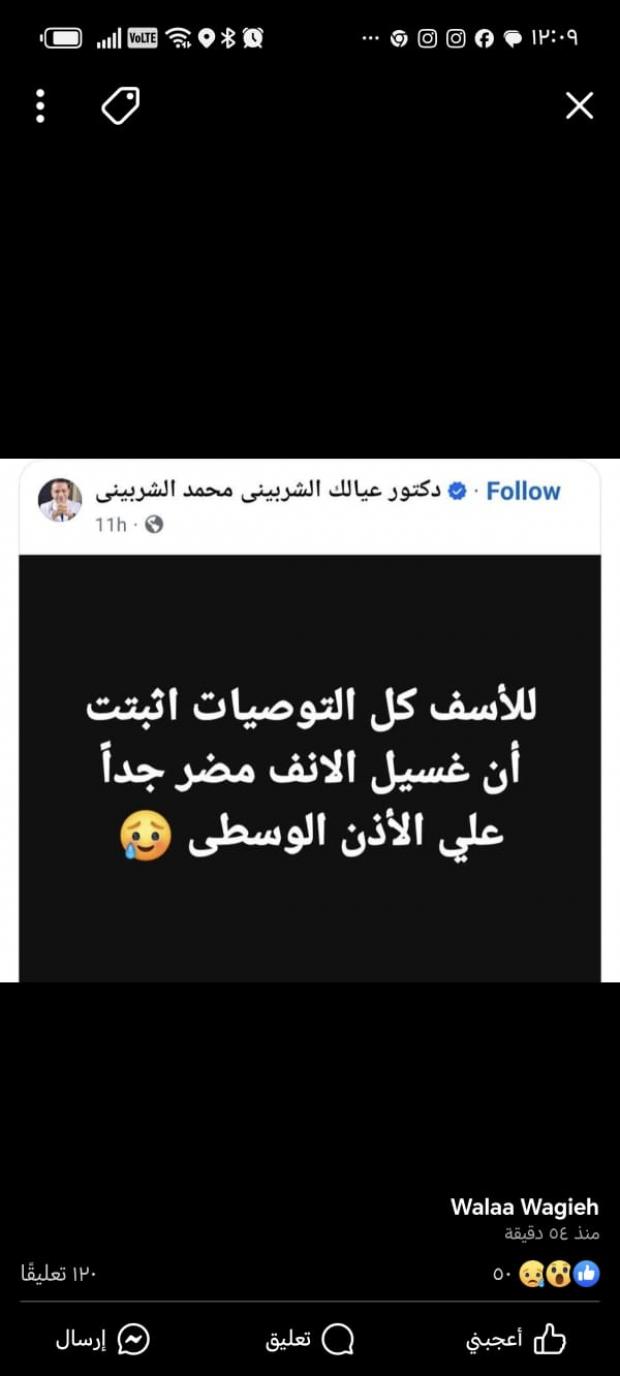The image size is (620, 1376).
Task: Like this photo with أعجبني
Action: tap(516, 1339)
